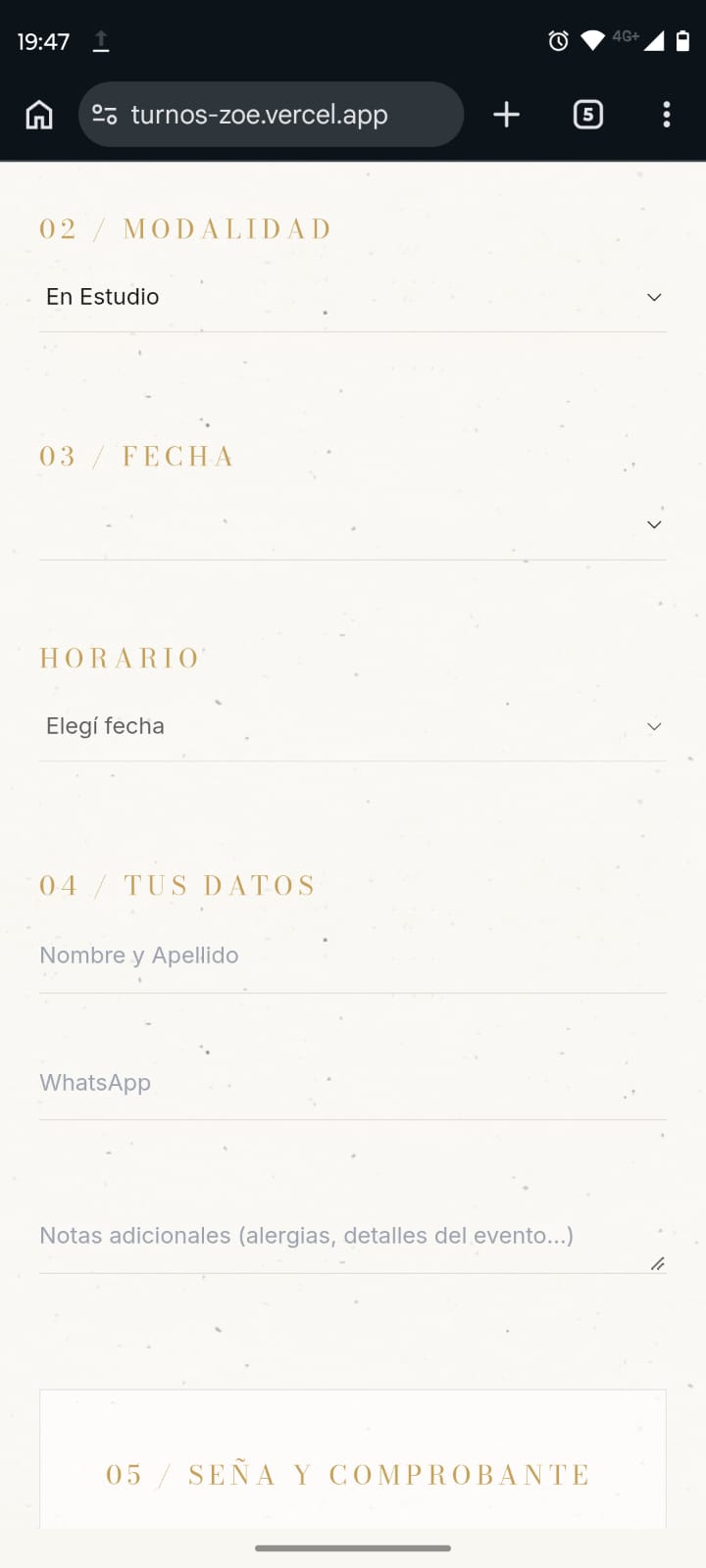This screenshot has height=1568, width=706.
Task: Focus the WhatsApp field
Action: [353, 1083]
